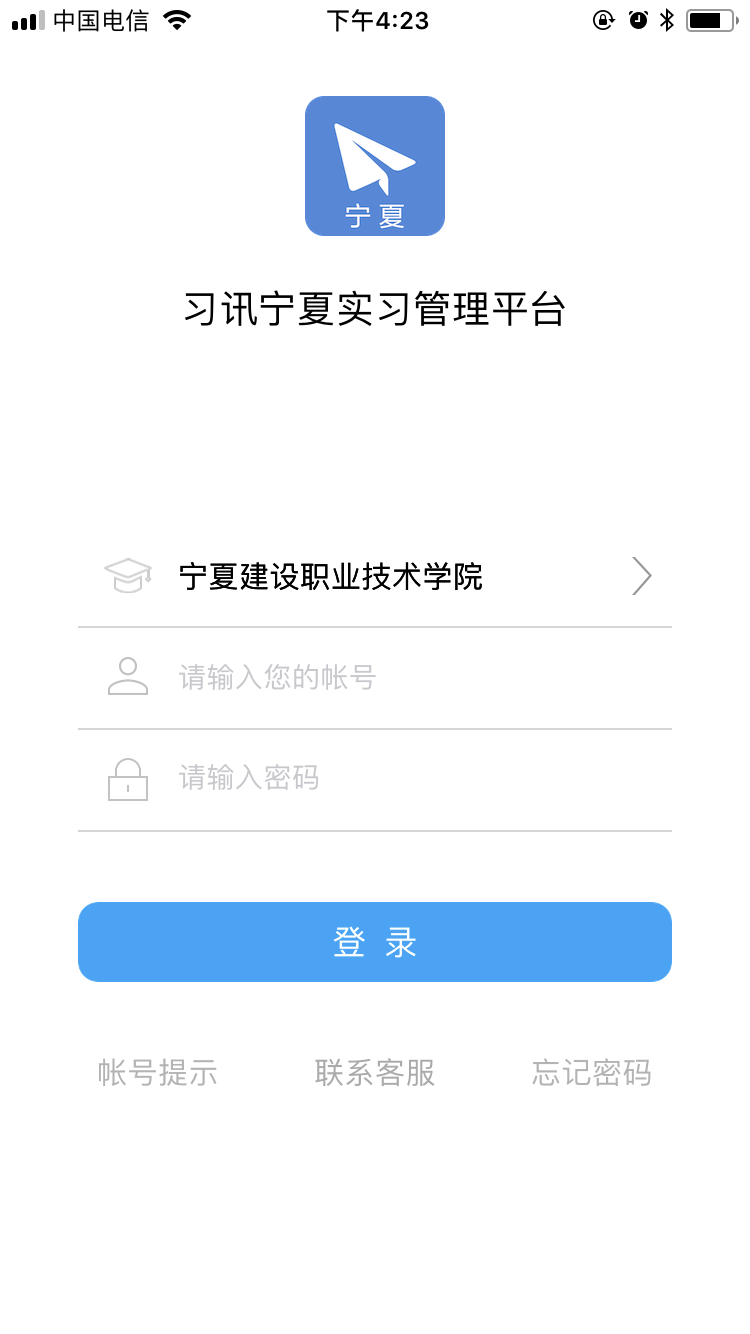750x1334 pixels.
Task: Tap the 习讯宁夏实习管理平台 title text
Action: [375, 310]
